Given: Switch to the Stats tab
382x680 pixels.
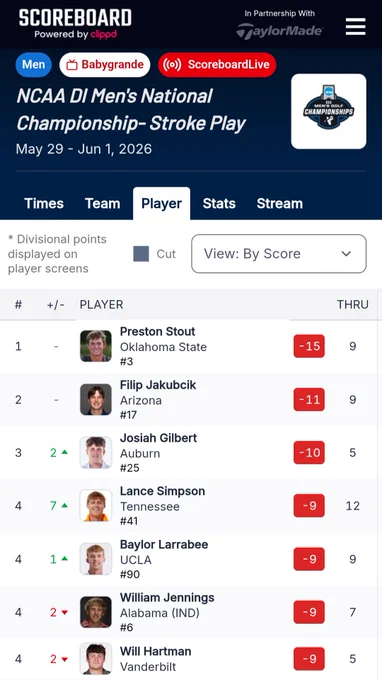Looking at the screenshot, I should point(219,203).
